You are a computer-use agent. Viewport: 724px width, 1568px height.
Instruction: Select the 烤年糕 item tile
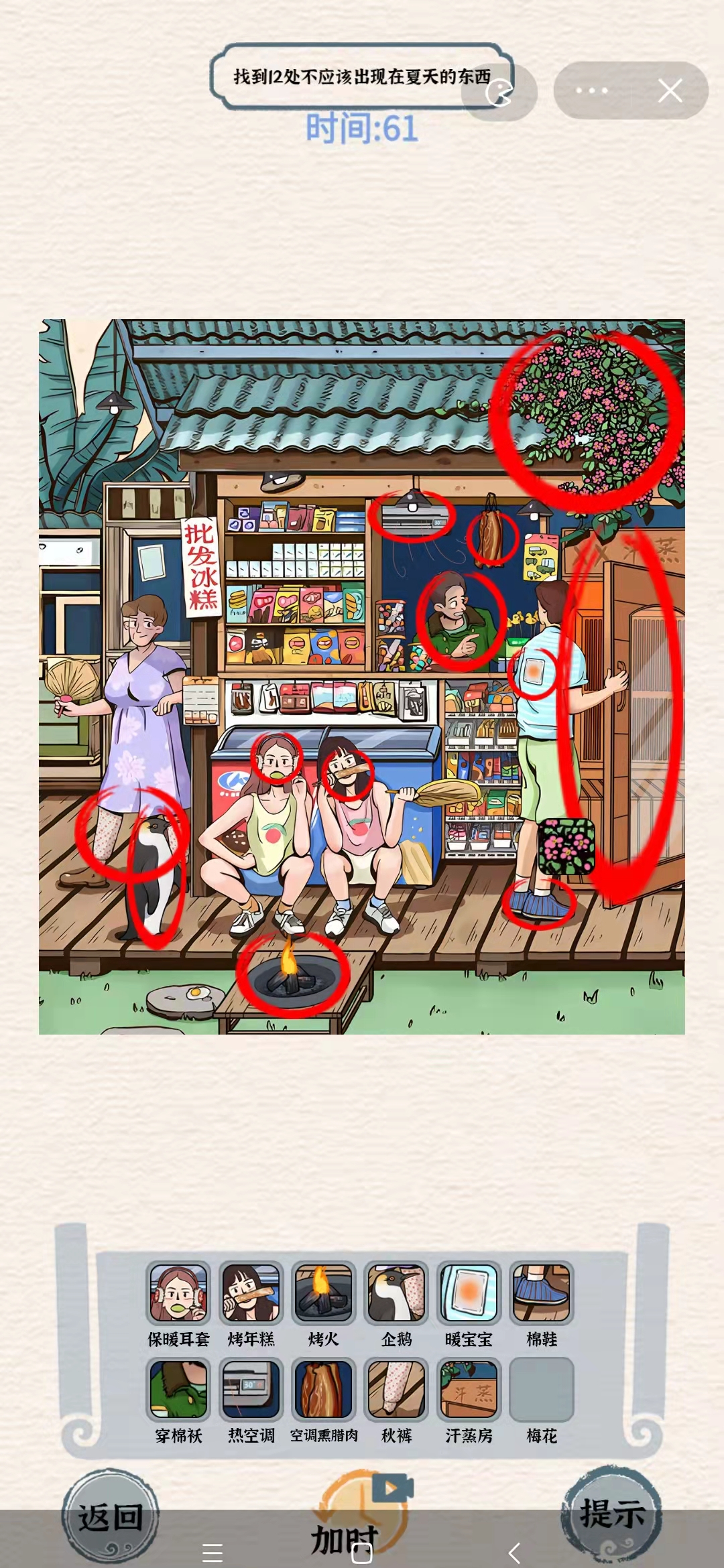(x=251, y=1293)
